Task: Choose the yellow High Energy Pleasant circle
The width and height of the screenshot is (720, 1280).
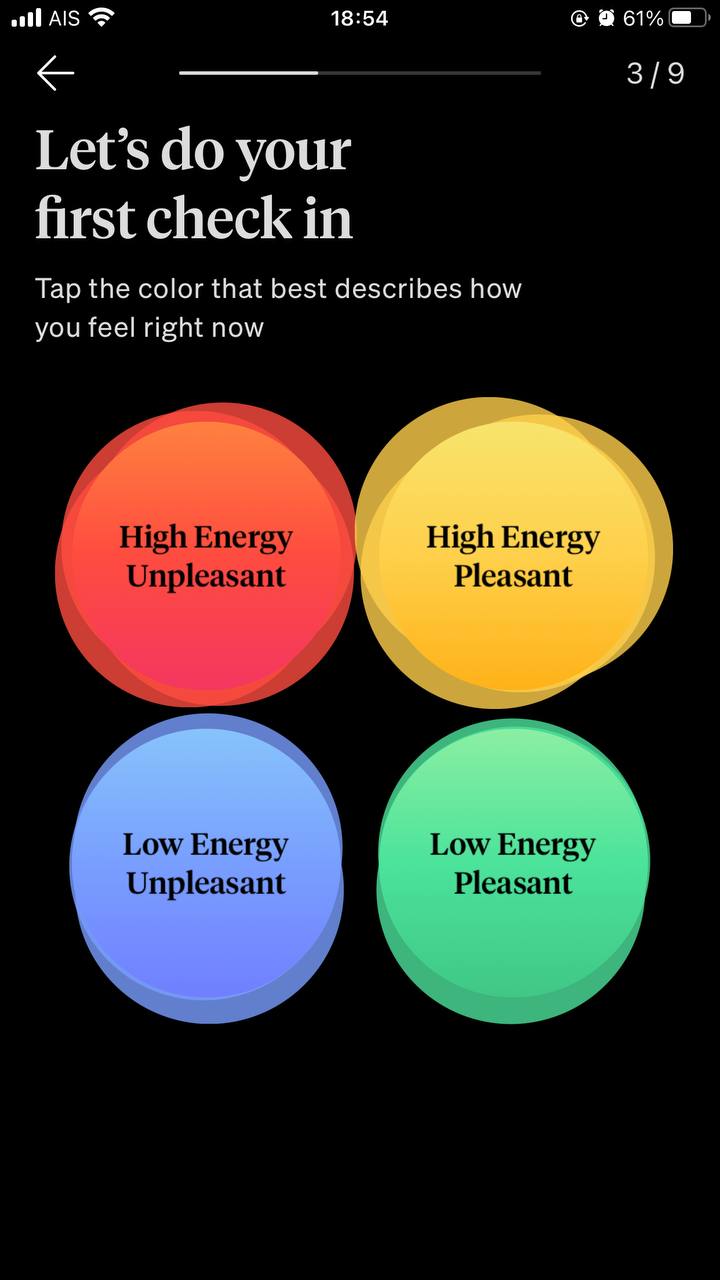Action: pyautogui.click(x=513, y=555)
